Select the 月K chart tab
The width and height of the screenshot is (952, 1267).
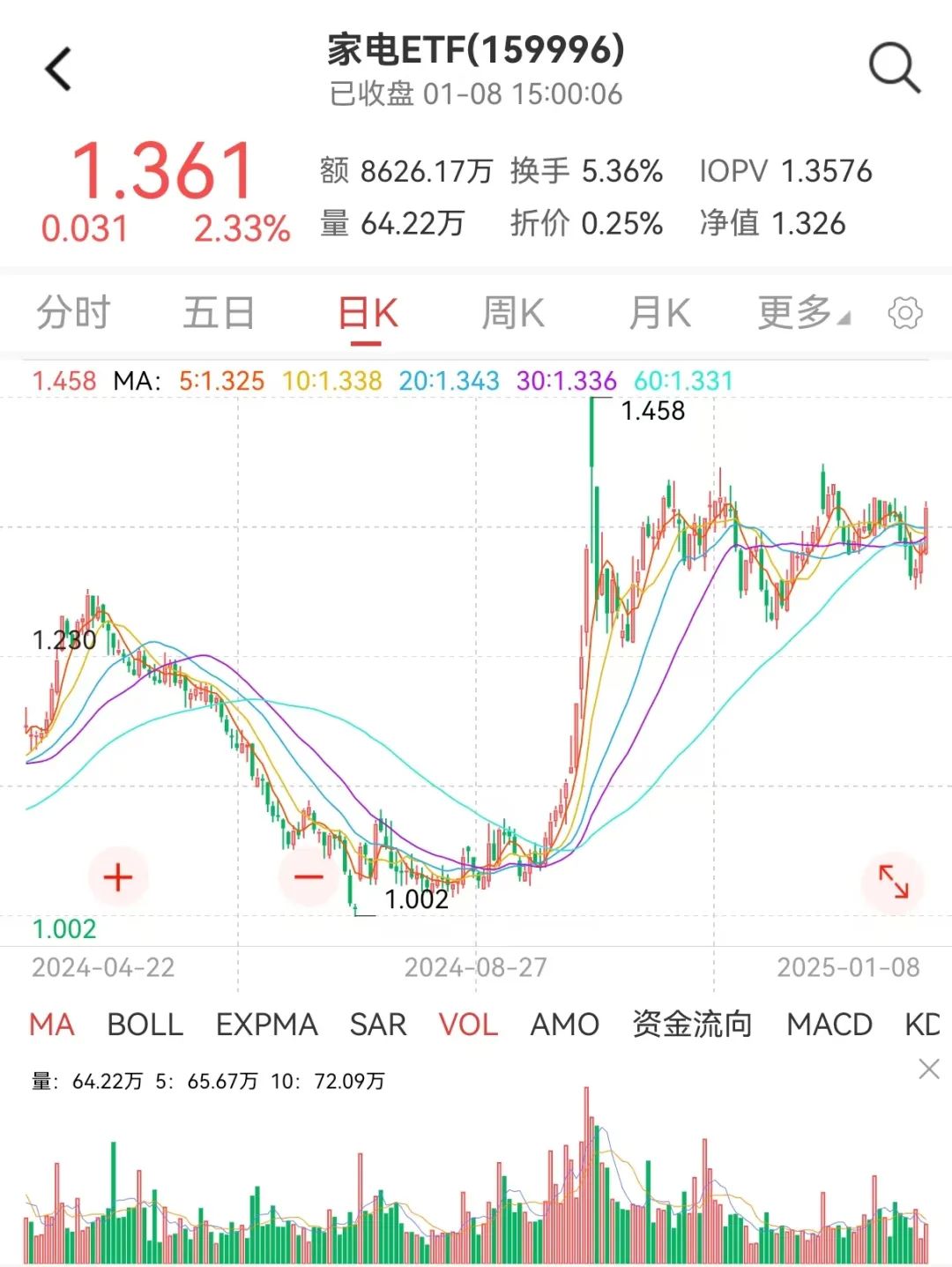(659, 313)
